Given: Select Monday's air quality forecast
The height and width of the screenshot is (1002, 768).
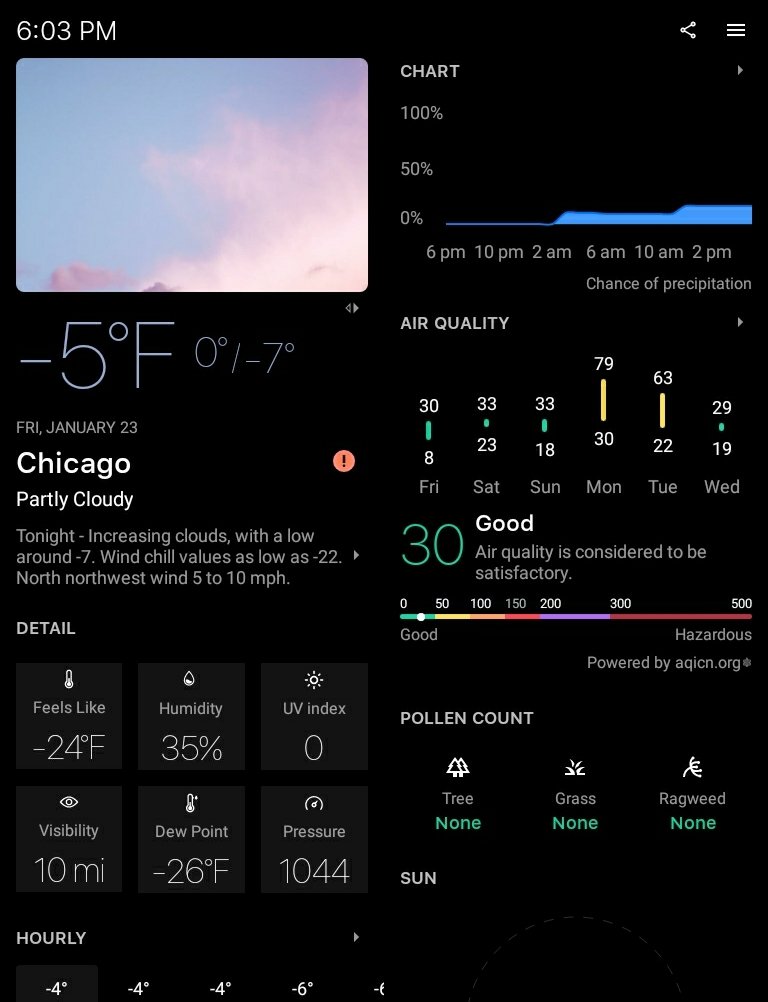Looking at the screenshot, I should (x=604, y=425).
